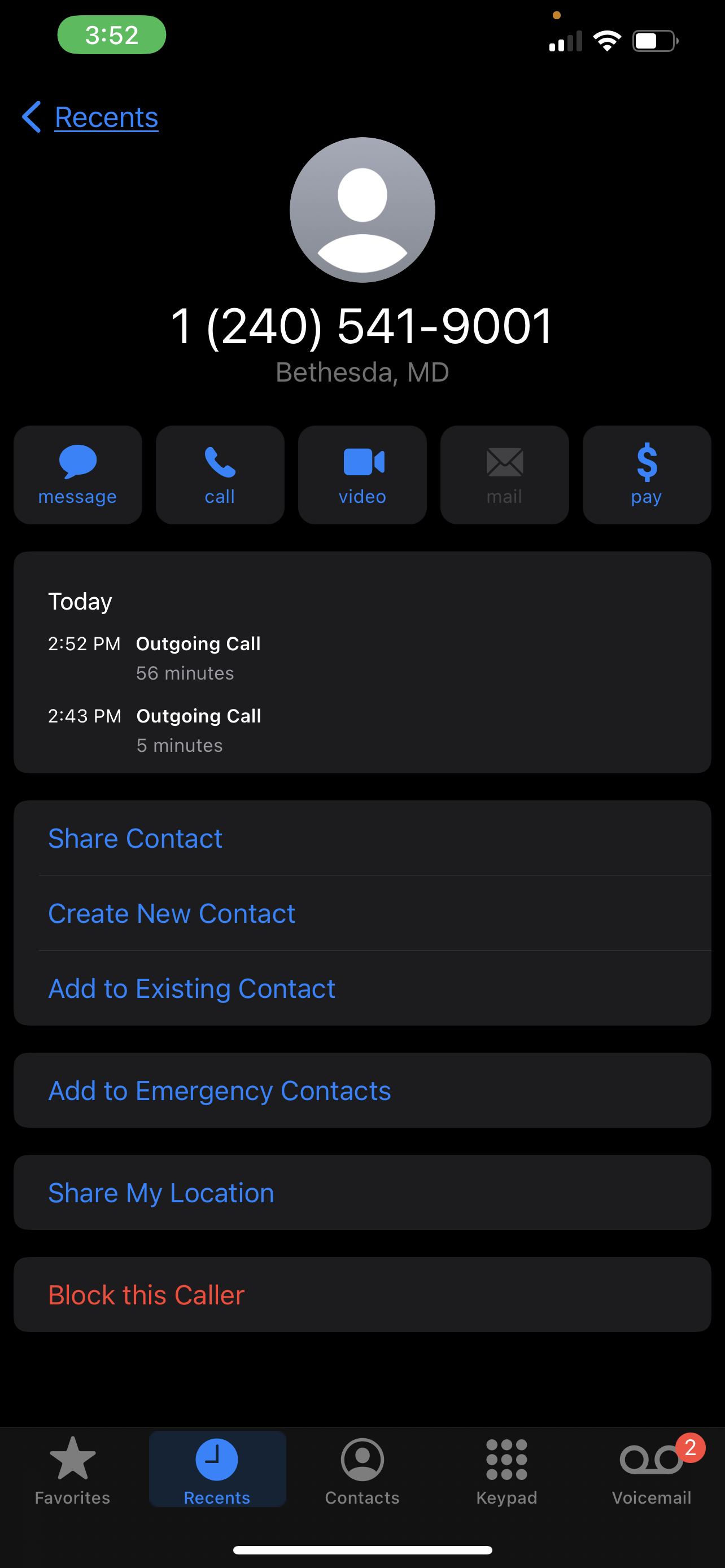Image resolution: width=725 pixels, height=1568 pixels.
Task: Check the Voicemail tab
Action: (x=652, y=1469)
